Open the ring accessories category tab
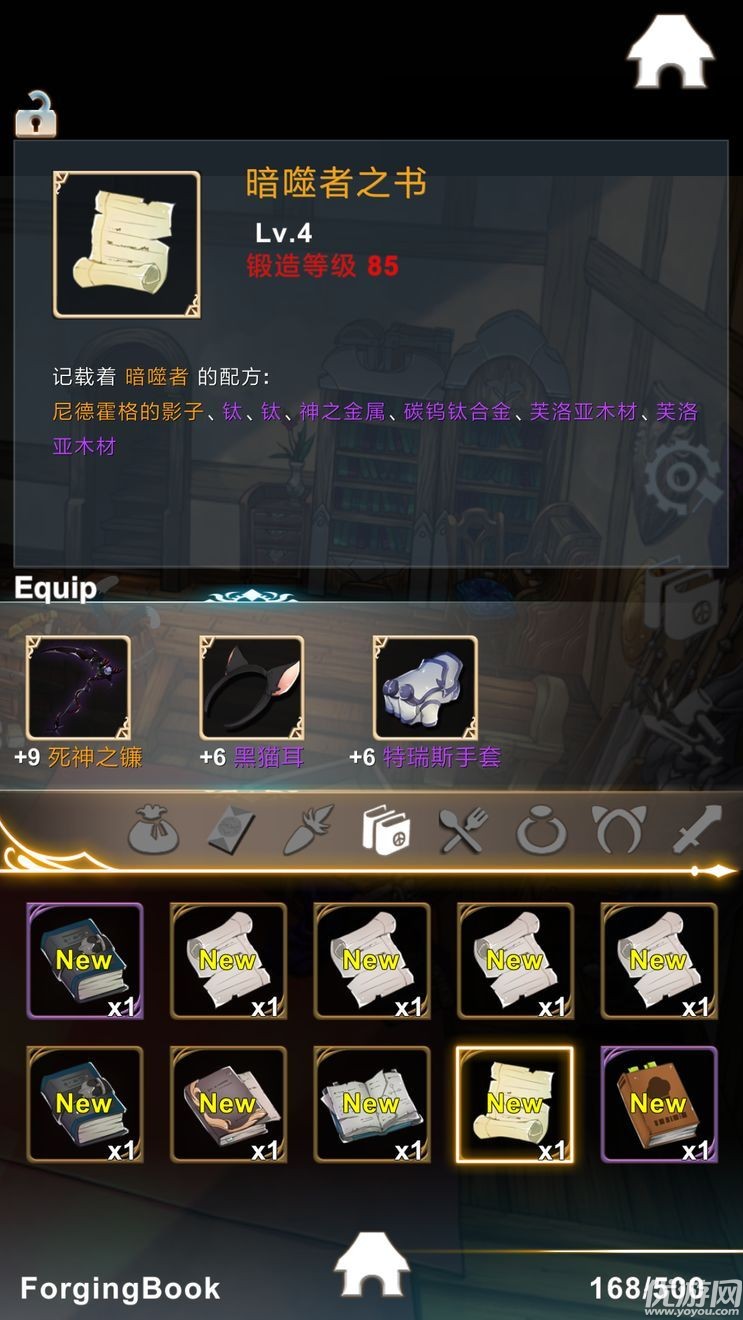The image size is (743, 1320). (541, 831)
